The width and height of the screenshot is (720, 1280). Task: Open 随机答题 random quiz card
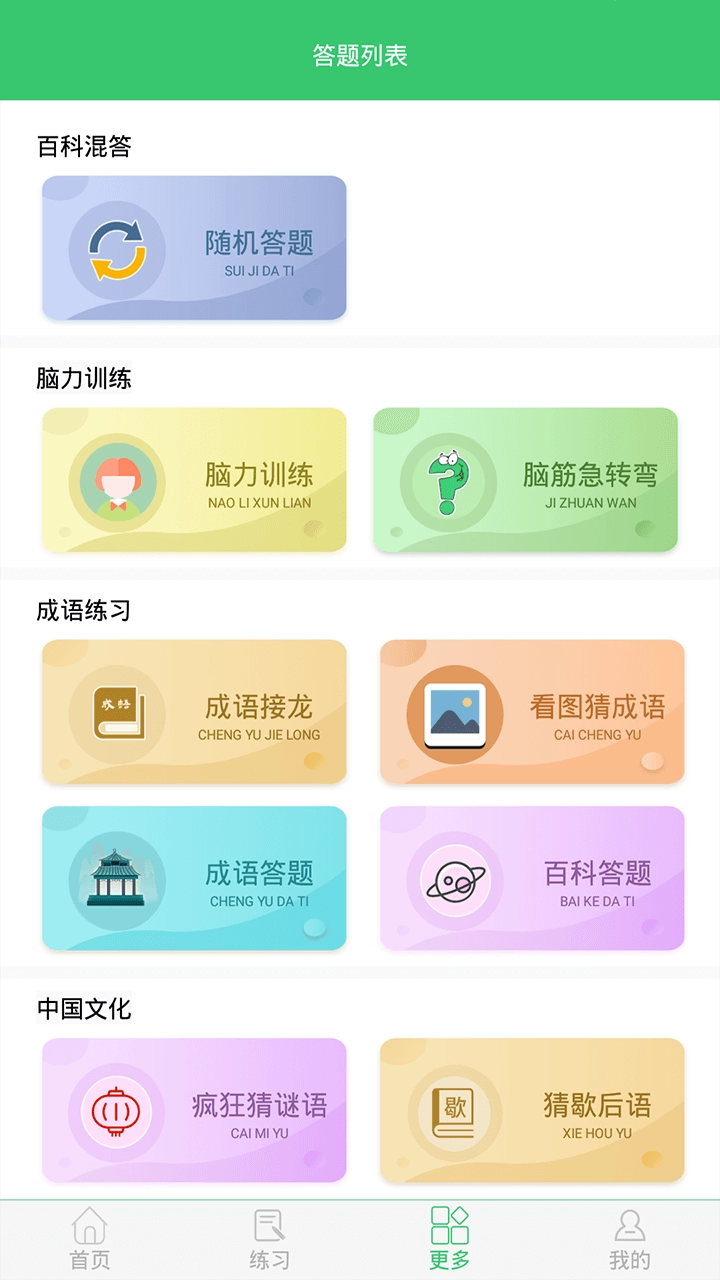click(x=194, y=248)
